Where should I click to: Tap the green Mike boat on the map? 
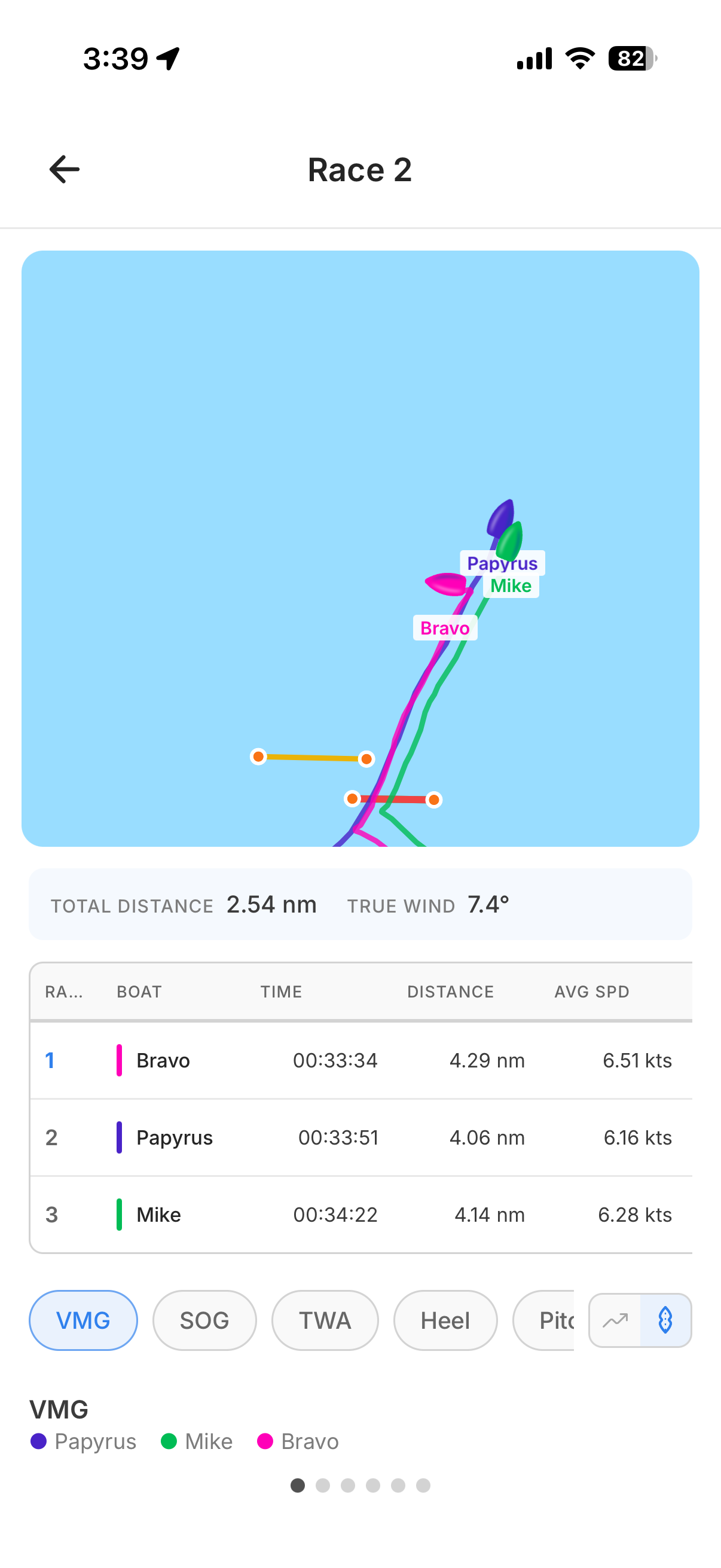[x=511, y=542]
